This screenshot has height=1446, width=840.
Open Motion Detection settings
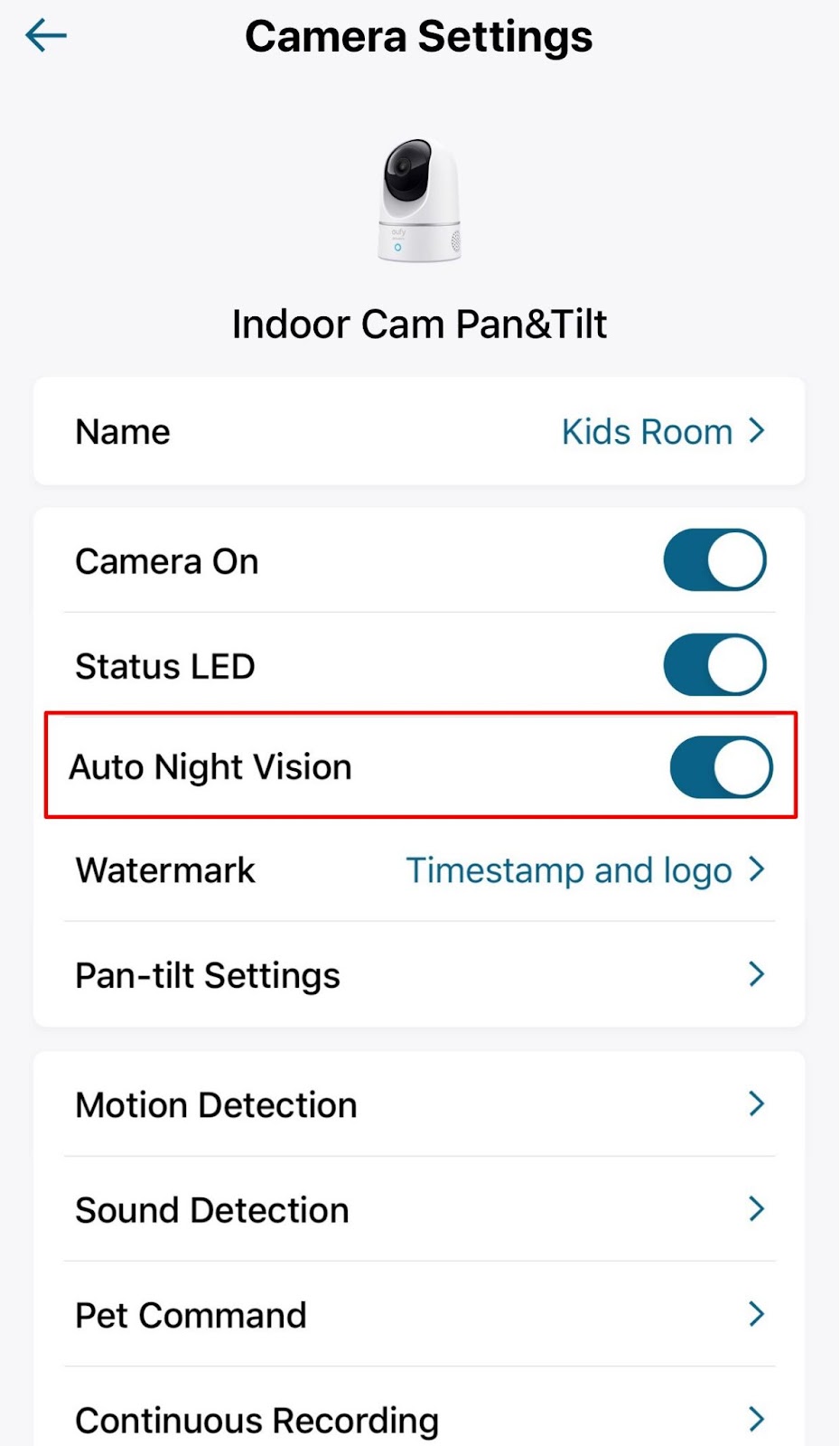click(419, 1104)
